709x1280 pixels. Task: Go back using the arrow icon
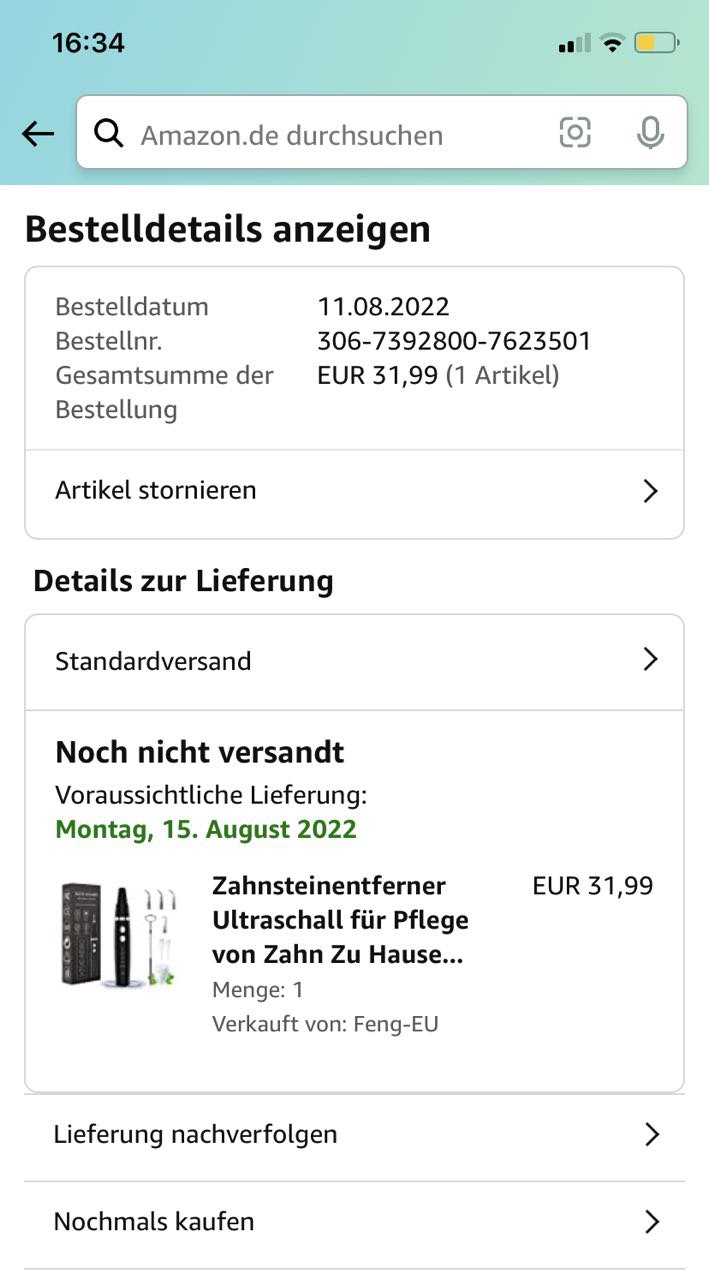38,134
